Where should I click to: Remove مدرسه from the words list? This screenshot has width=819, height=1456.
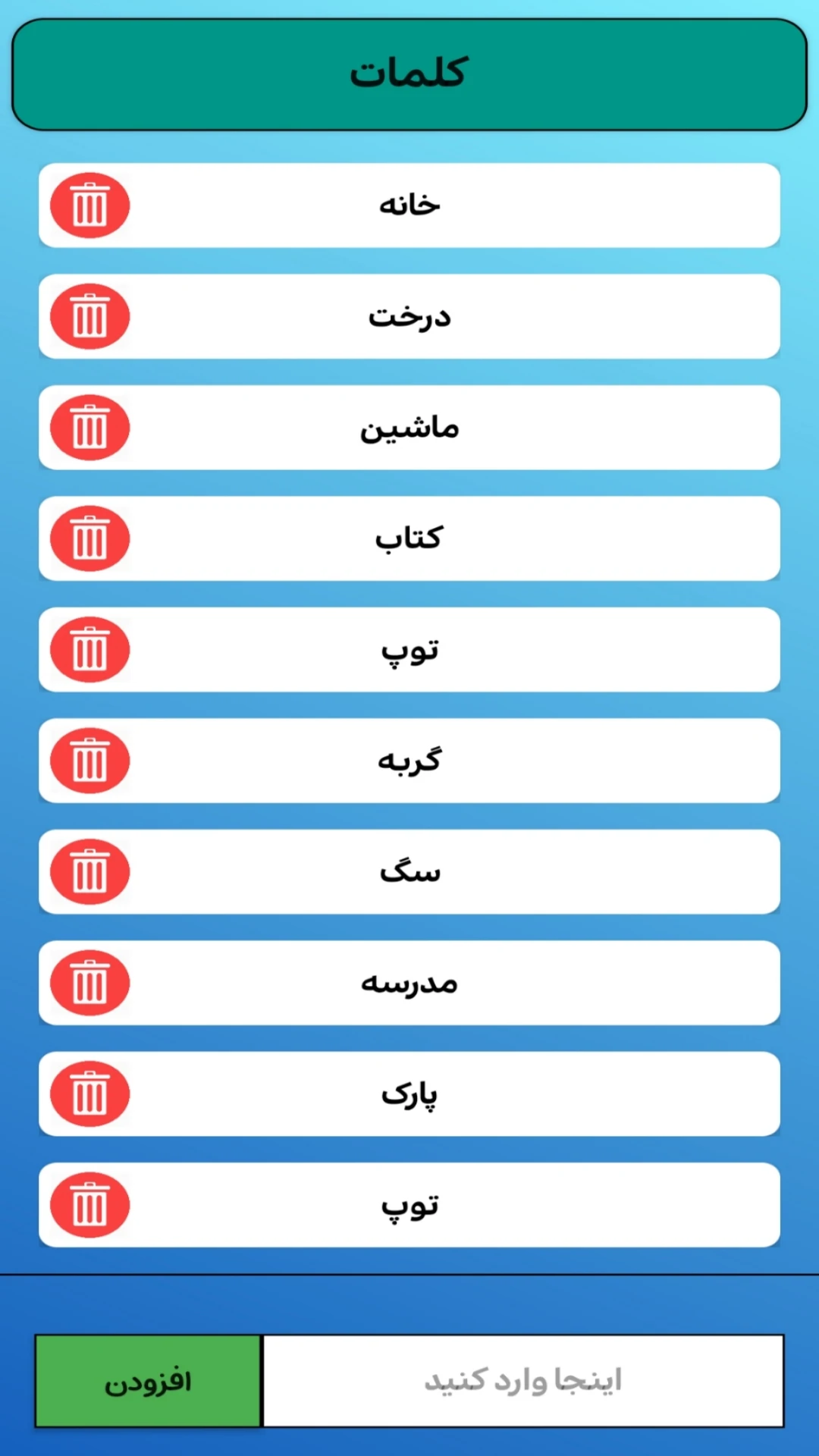point(89,983)
